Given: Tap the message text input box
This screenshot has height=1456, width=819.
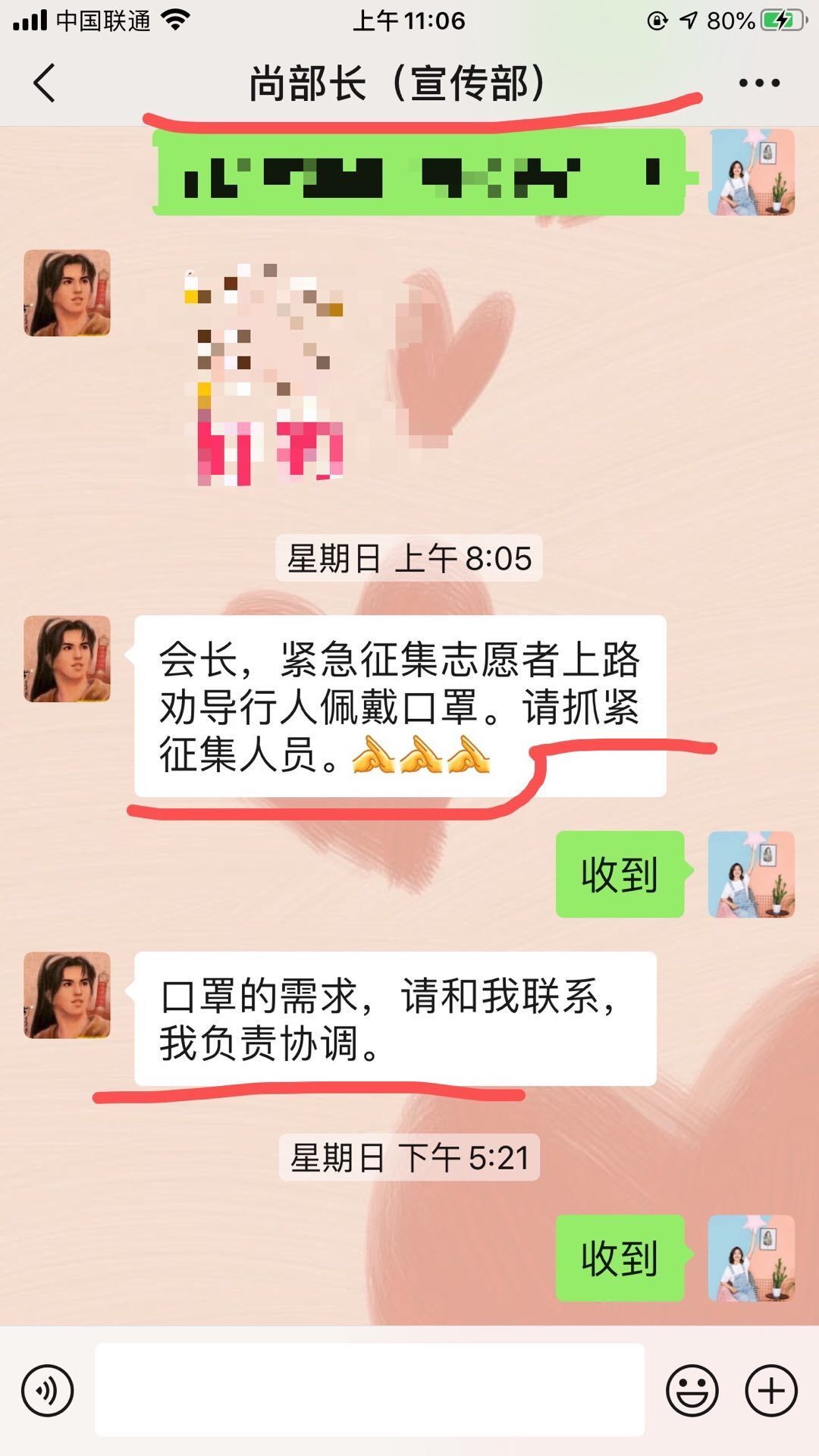Looking at the screenshot, I should pyautogui.click(x=370, y=1390).
